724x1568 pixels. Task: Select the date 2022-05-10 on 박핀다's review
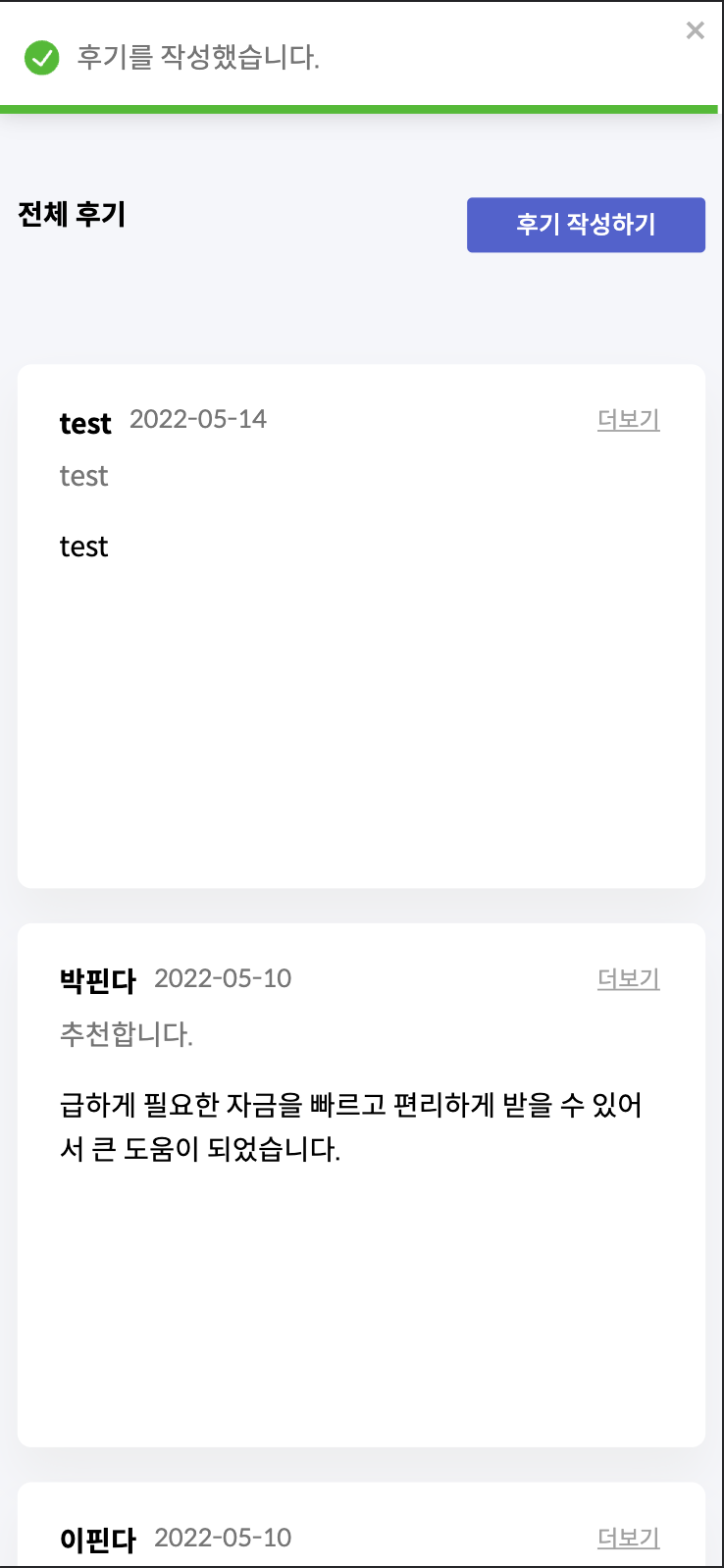pos(223,978)
